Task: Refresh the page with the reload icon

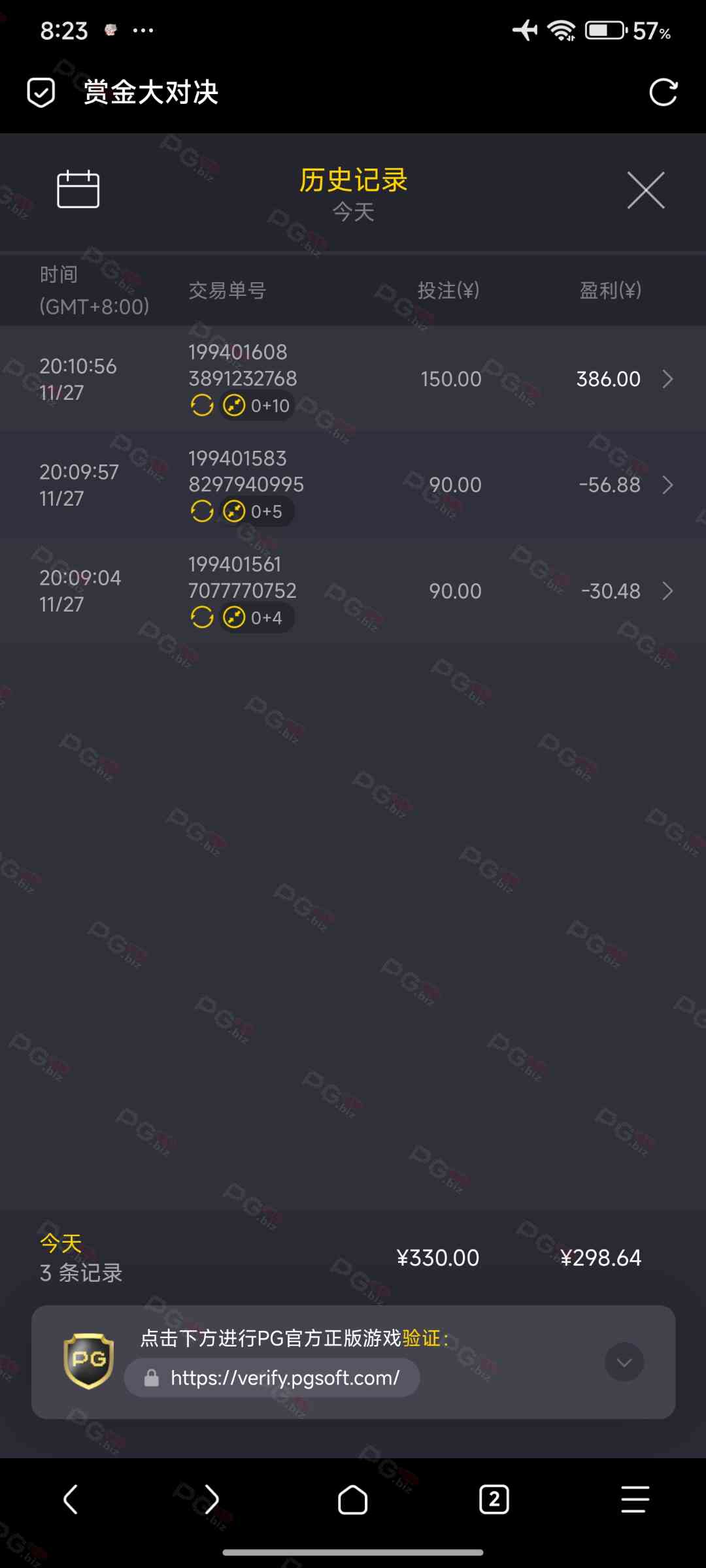Action: [x=663, y=92]
